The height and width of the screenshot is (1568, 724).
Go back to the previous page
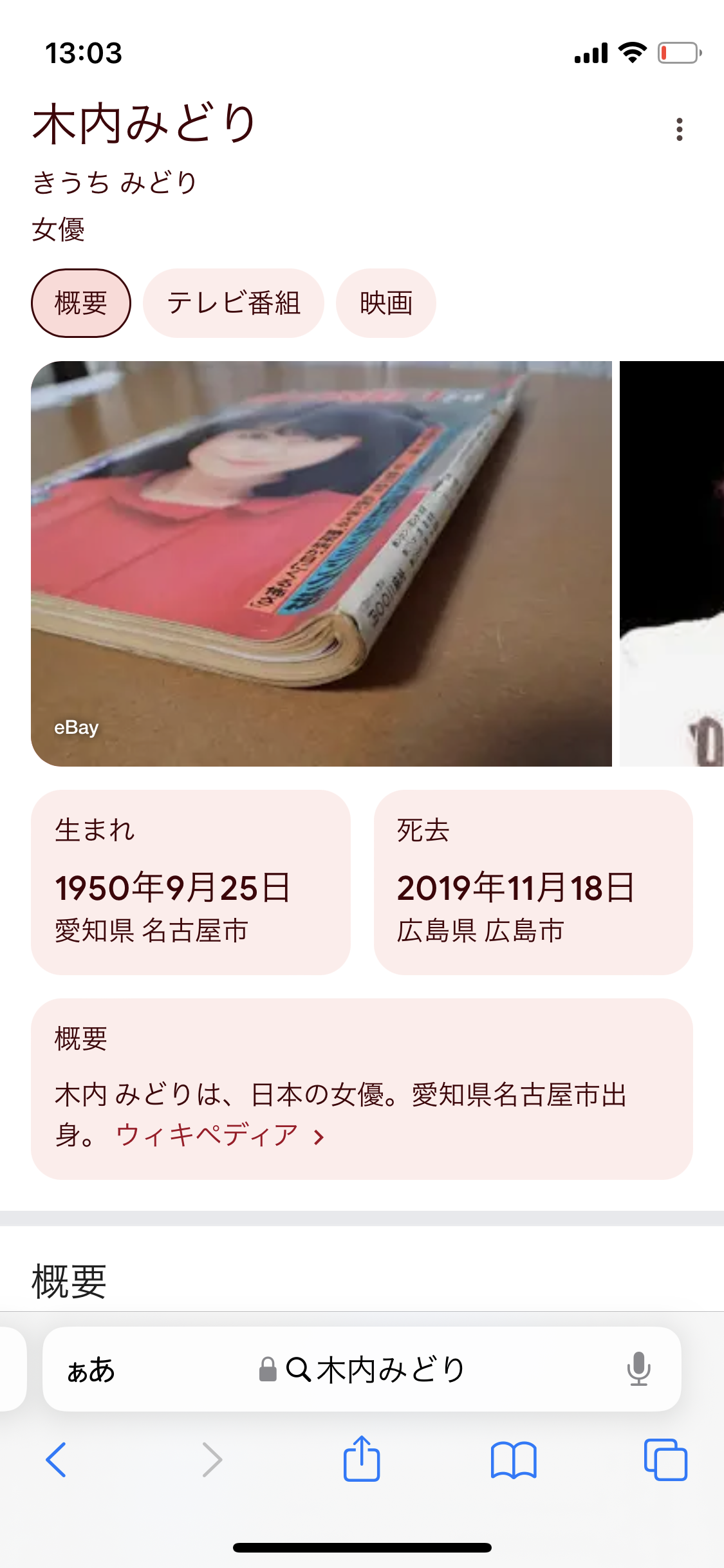pyautogui.click(x=57, y=1460)
